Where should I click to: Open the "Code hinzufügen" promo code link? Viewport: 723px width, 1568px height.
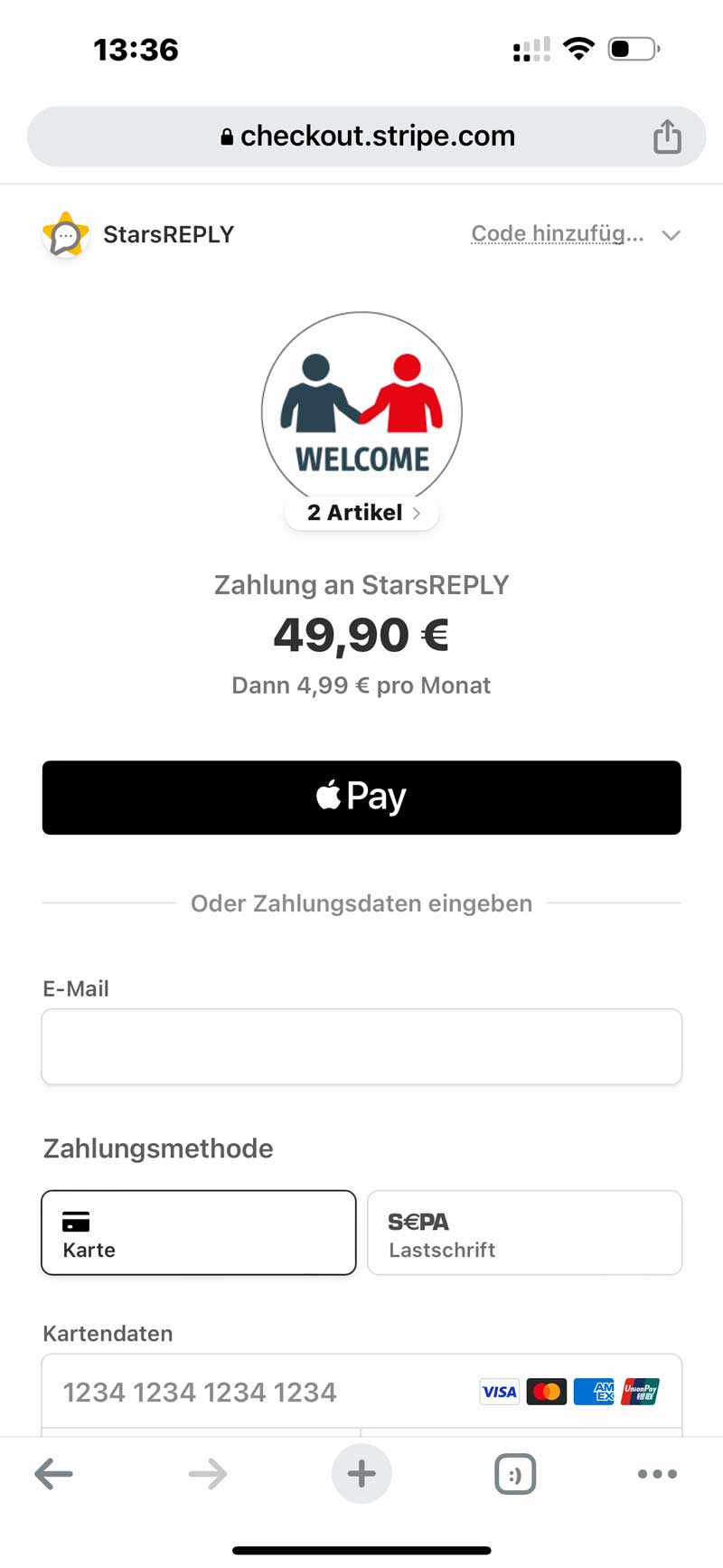558,234
